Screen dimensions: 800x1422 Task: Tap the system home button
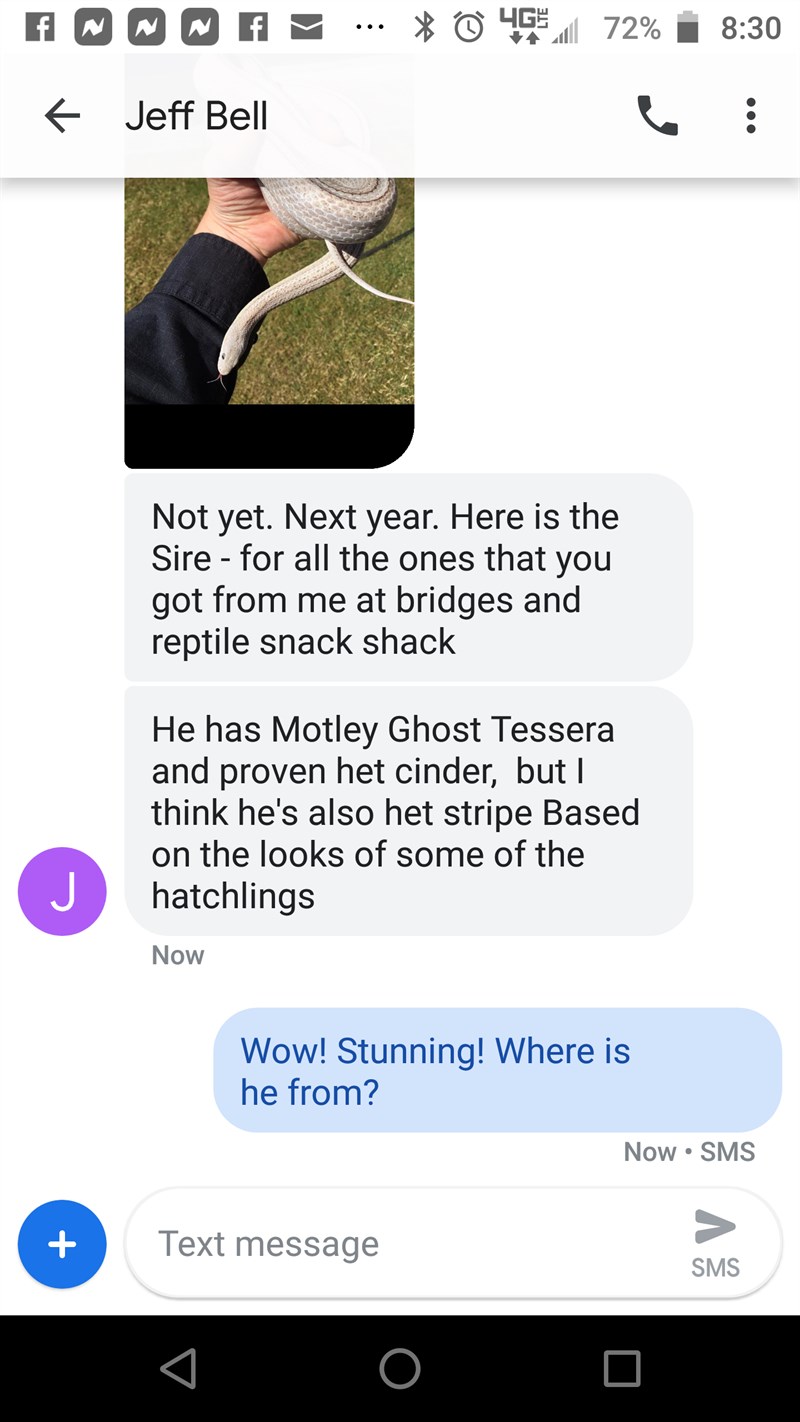coord(400,1368)
